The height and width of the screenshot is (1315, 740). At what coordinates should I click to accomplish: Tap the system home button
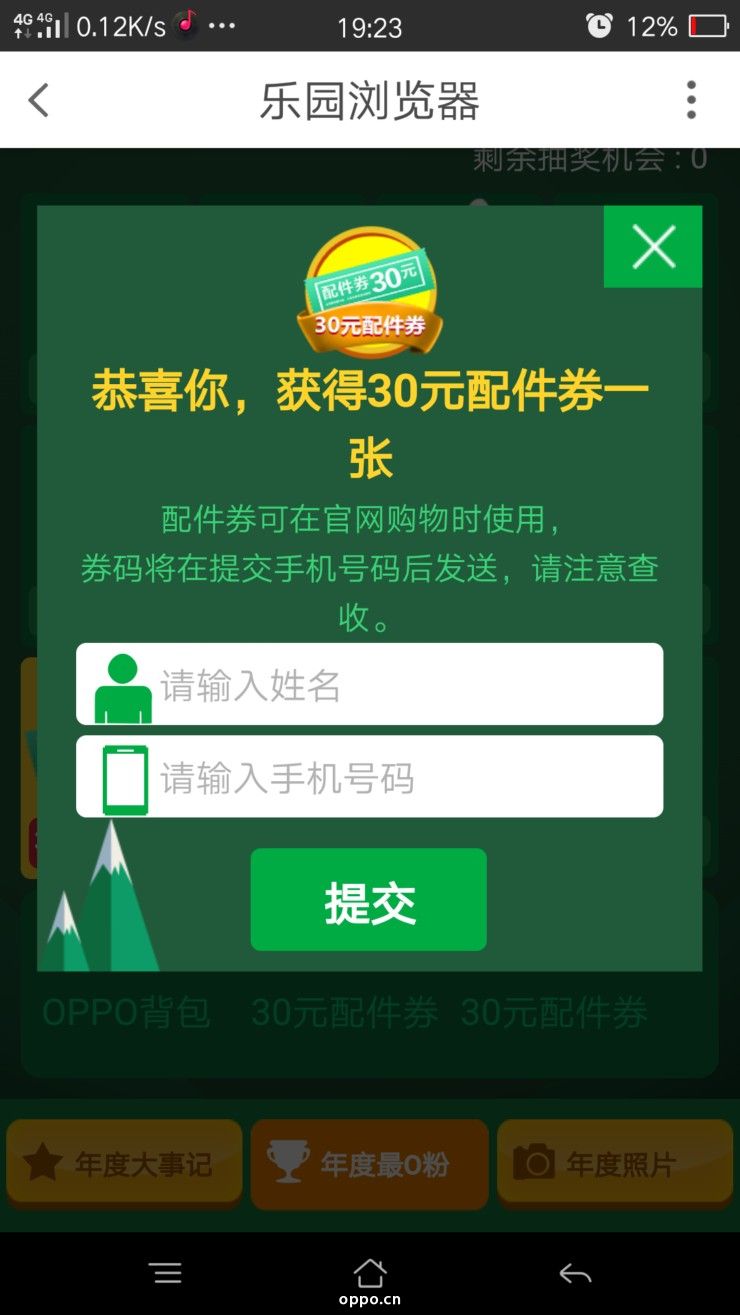click(x=369, y=1273)
